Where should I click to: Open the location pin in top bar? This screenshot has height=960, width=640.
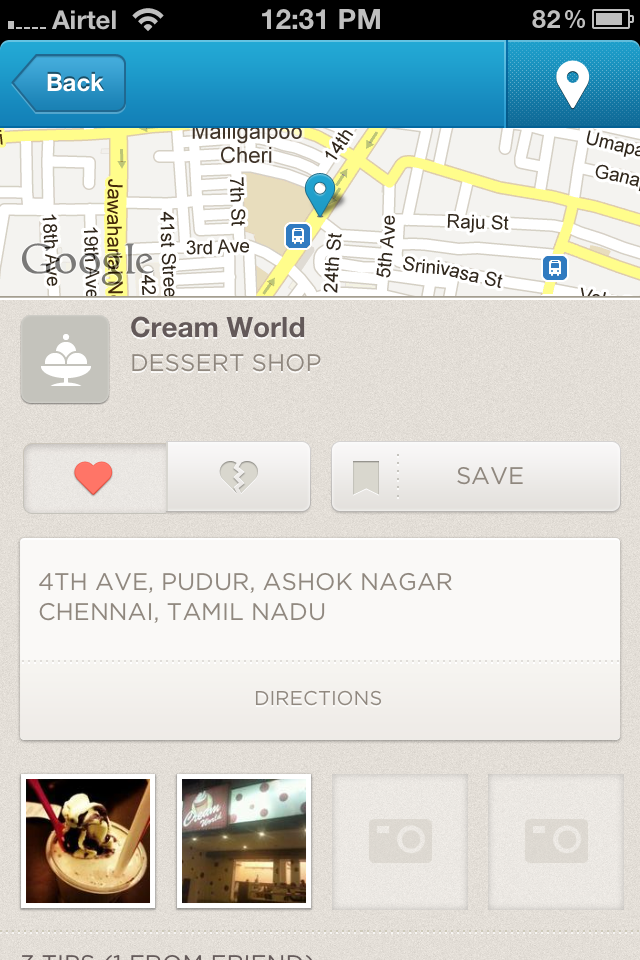572,84
